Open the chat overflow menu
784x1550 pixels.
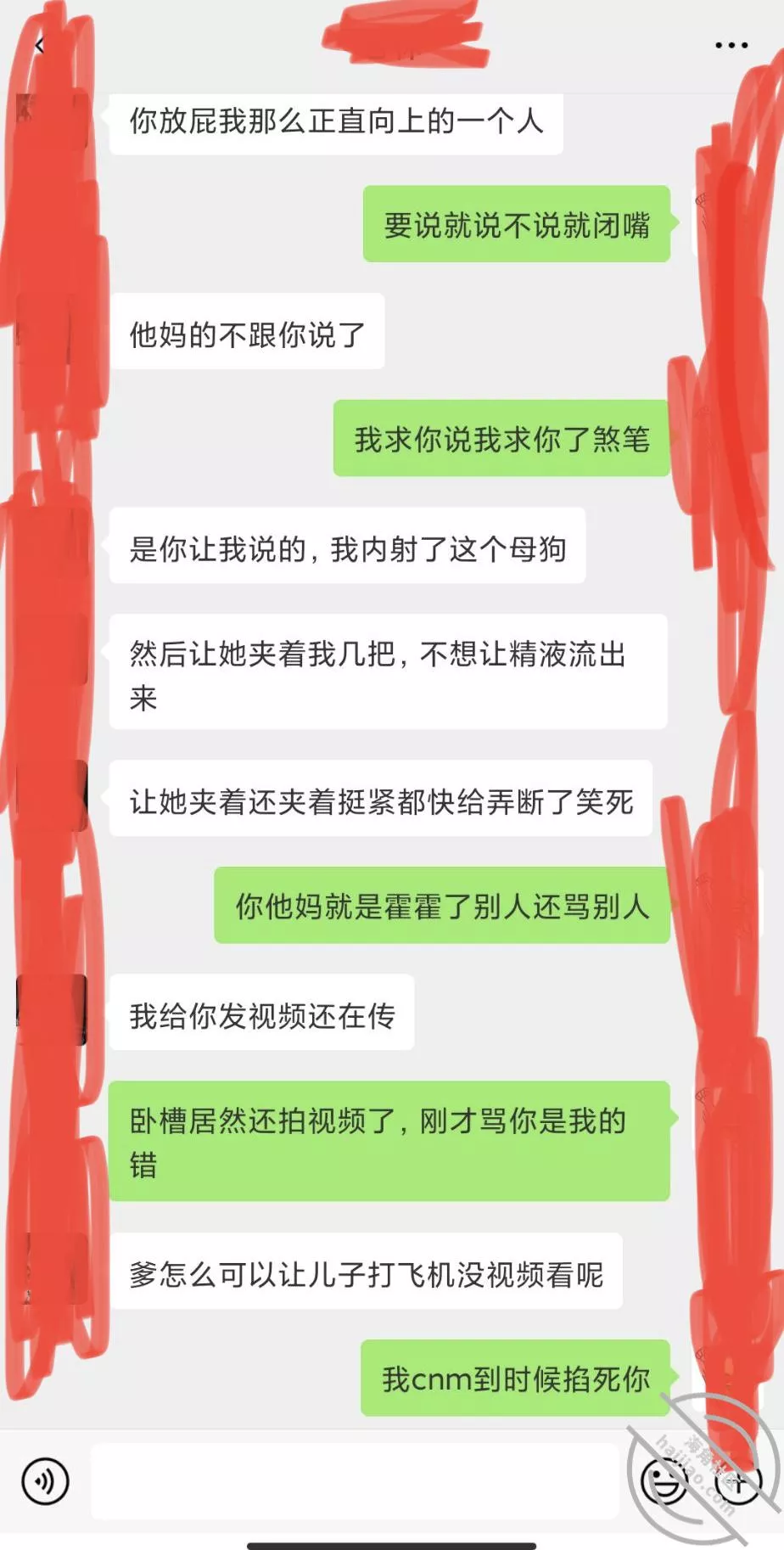731,45
